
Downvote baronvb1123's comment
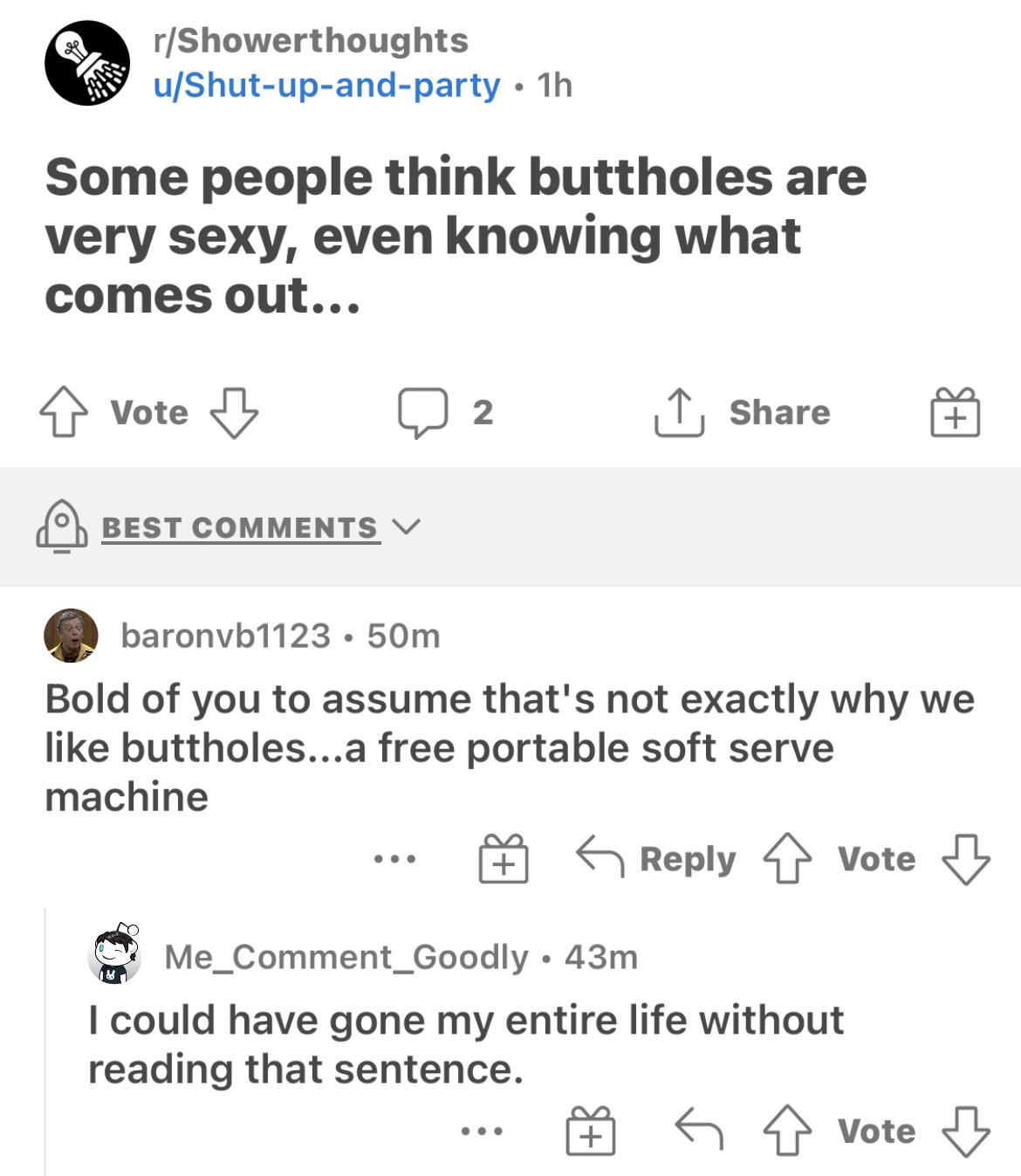tap(965, 858)
